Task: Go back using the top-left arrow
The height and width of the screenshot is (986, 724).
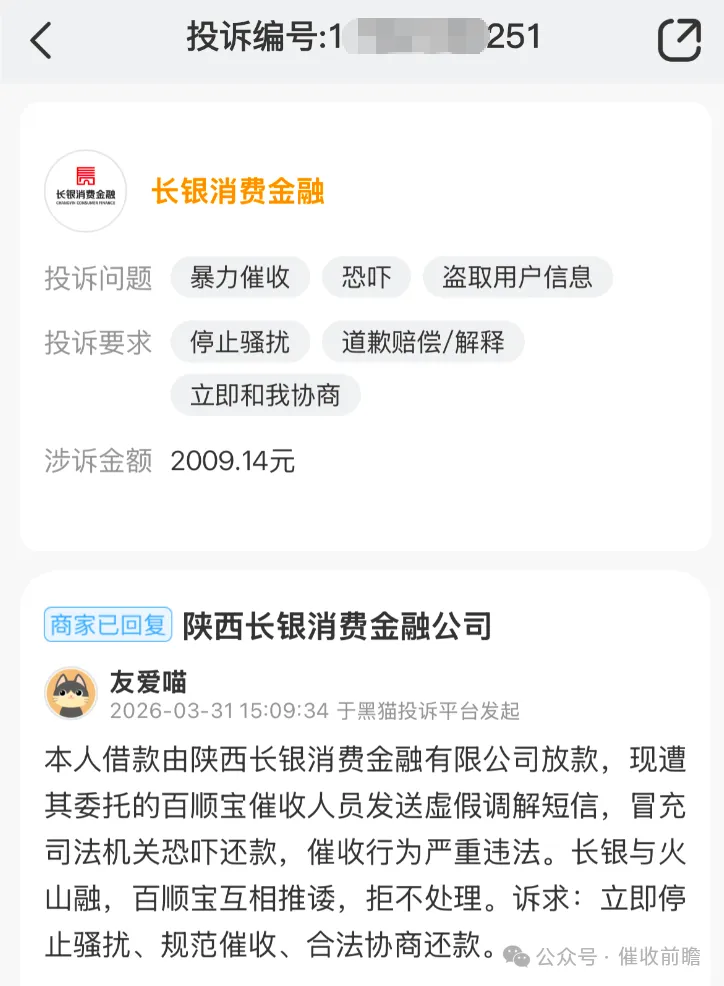Action: (40, 40)
